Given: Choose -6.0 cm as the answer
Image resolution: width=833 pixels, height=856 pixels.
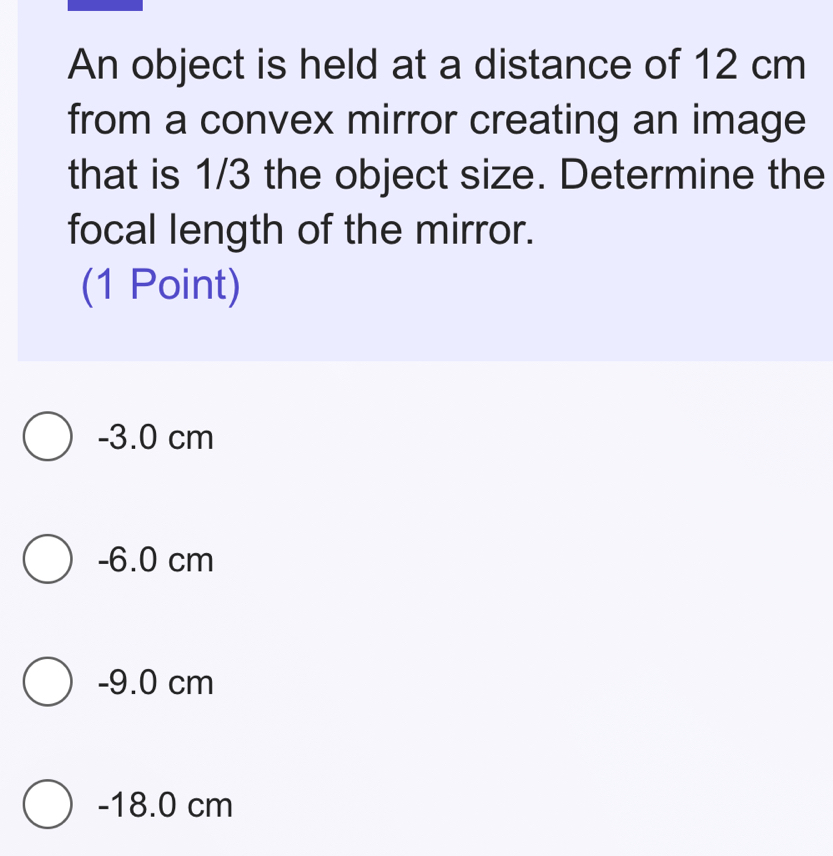Looking at the screenshot, I should click(x=47, y=560).
